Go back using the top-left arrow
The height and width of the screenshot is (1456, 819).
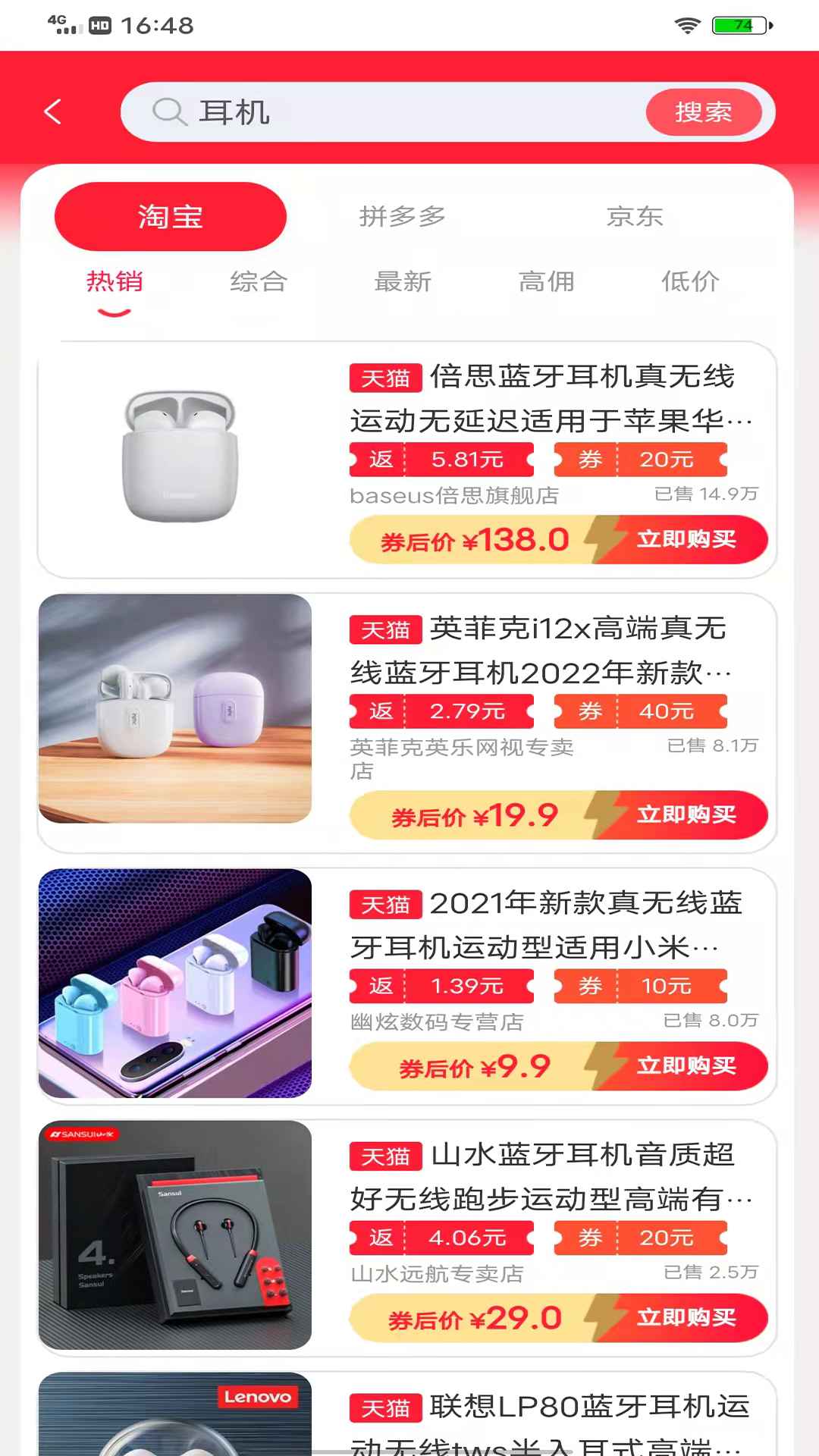click(x=52, y=112)
